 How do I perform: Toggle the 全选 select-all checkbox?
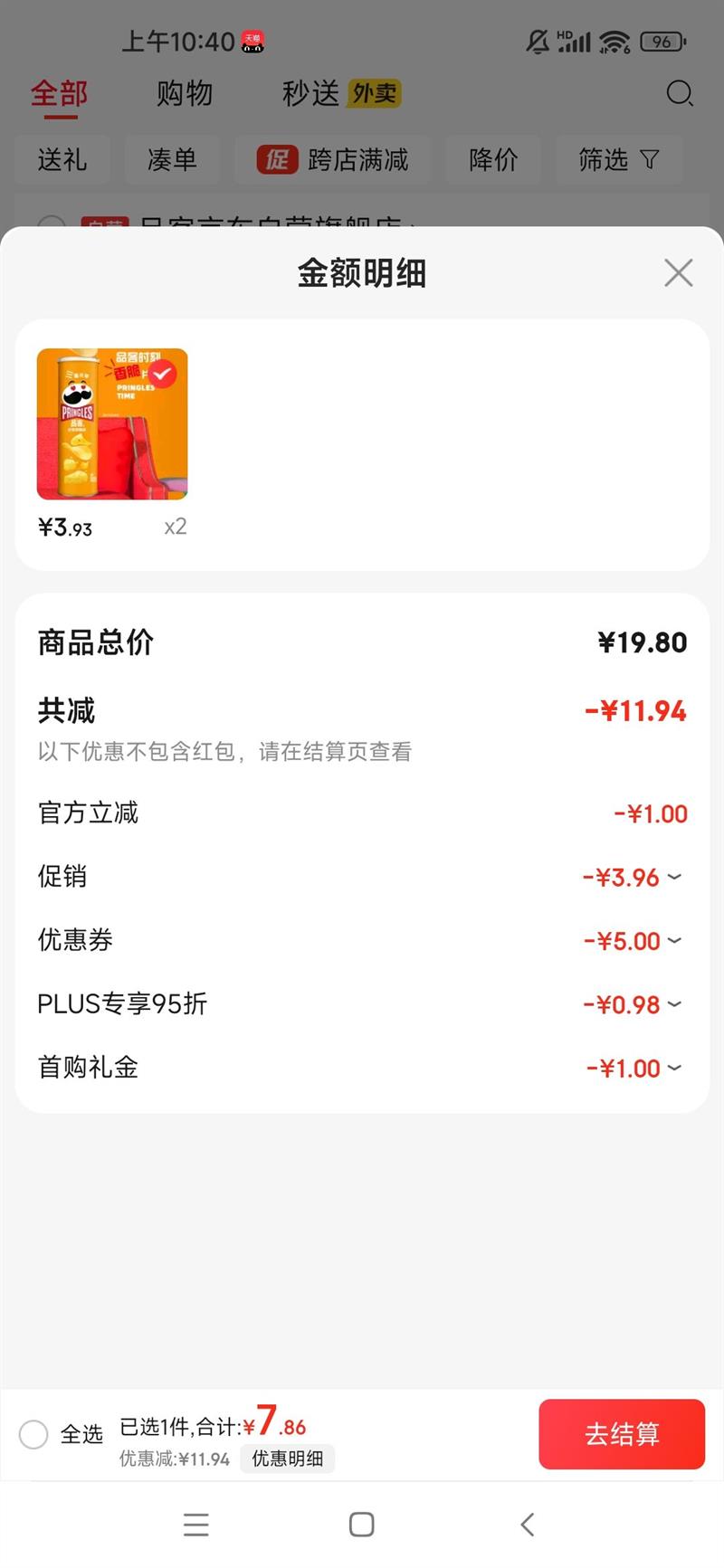pyautogui.click(x=34, y=1434)
